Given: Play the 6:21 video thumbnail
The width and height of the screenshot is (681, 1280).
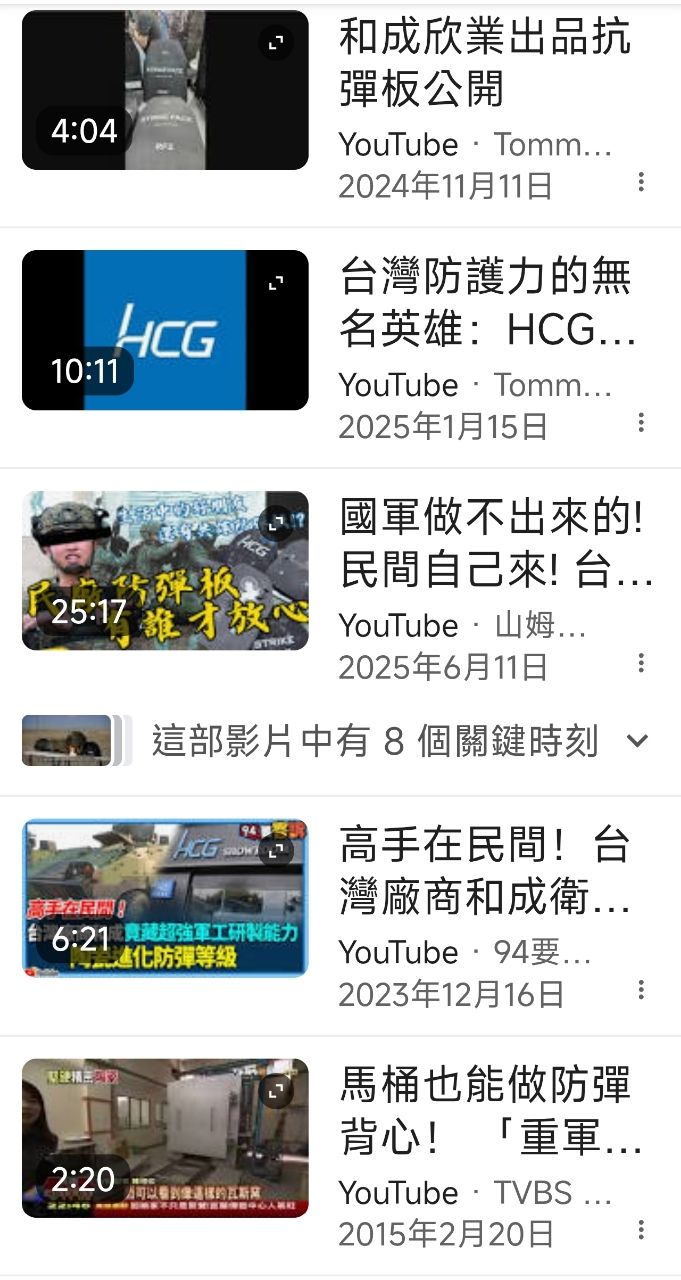Looking at the screenshot, I should coord(165,897).
